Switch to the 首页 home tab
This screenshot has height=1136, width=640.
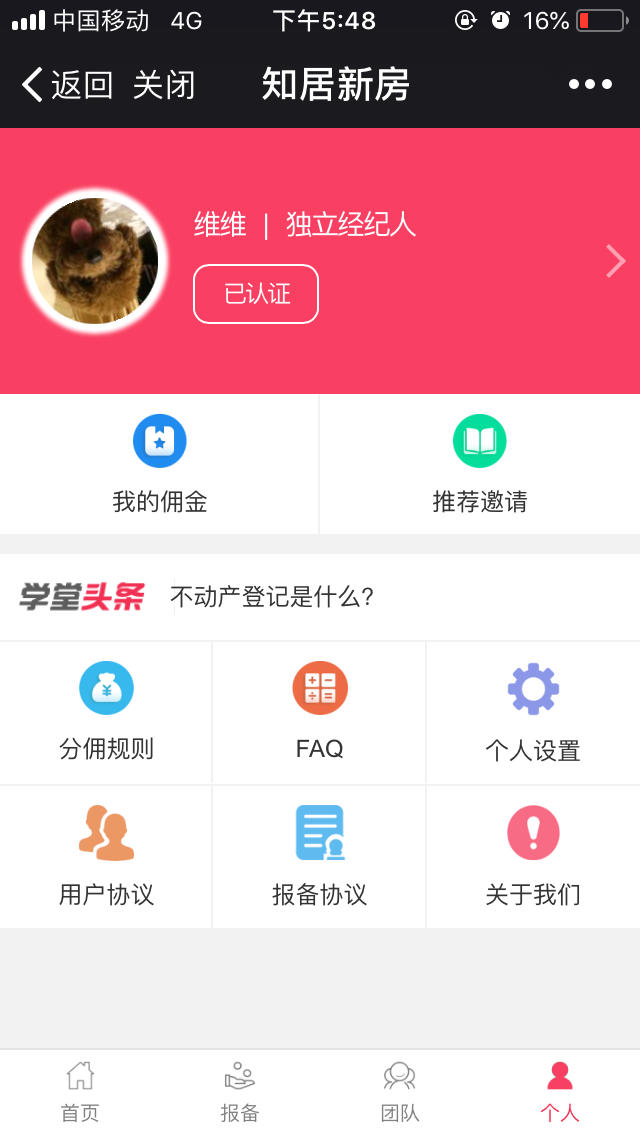(80, 1092)
